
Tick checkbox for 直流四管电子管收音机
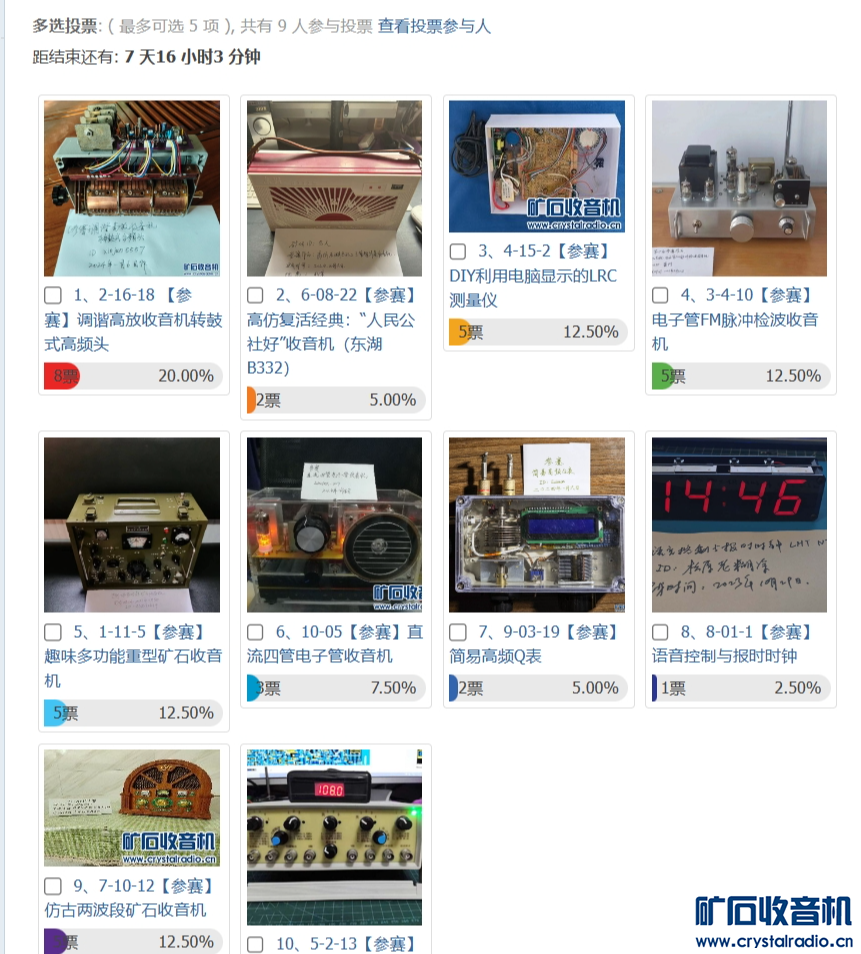pos(255,632)
